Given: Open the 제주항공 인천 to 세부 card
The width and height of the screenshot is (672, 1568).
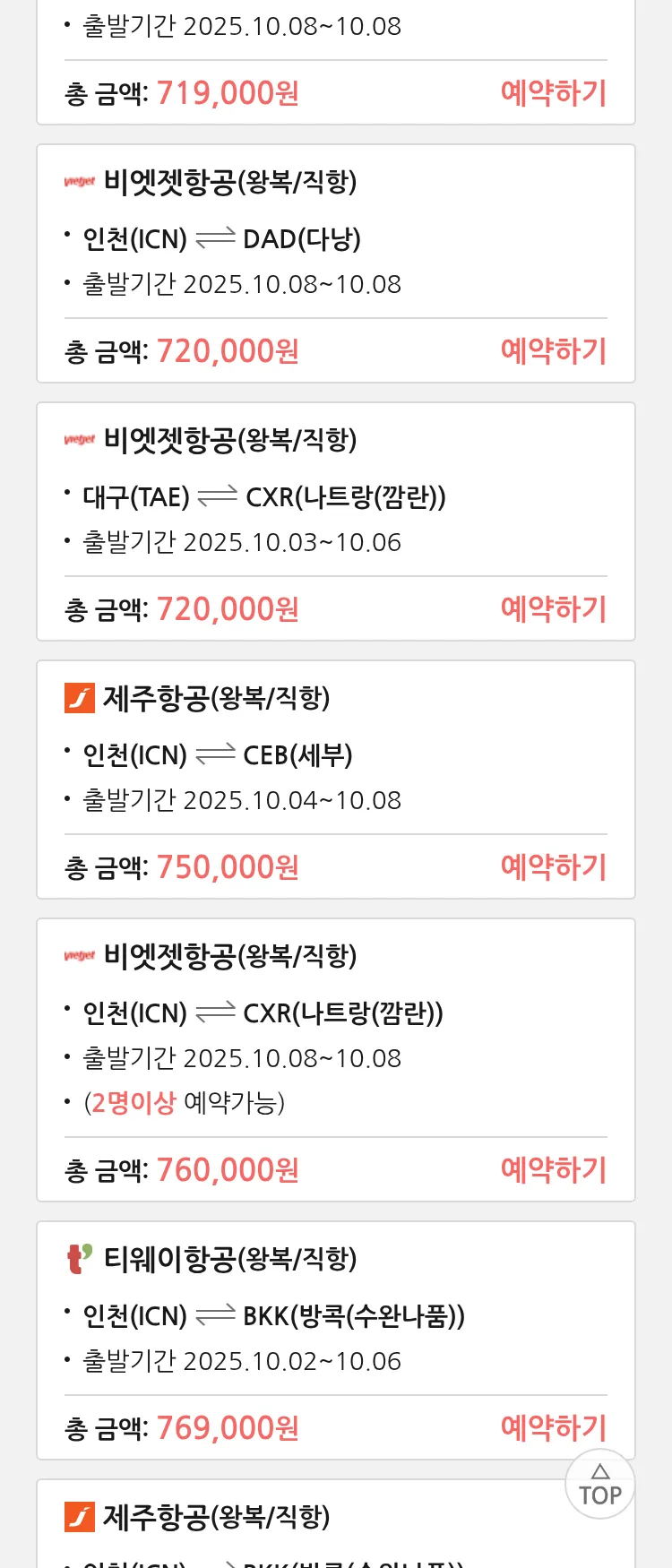Looking at the screenshot, I should (269, 754).
